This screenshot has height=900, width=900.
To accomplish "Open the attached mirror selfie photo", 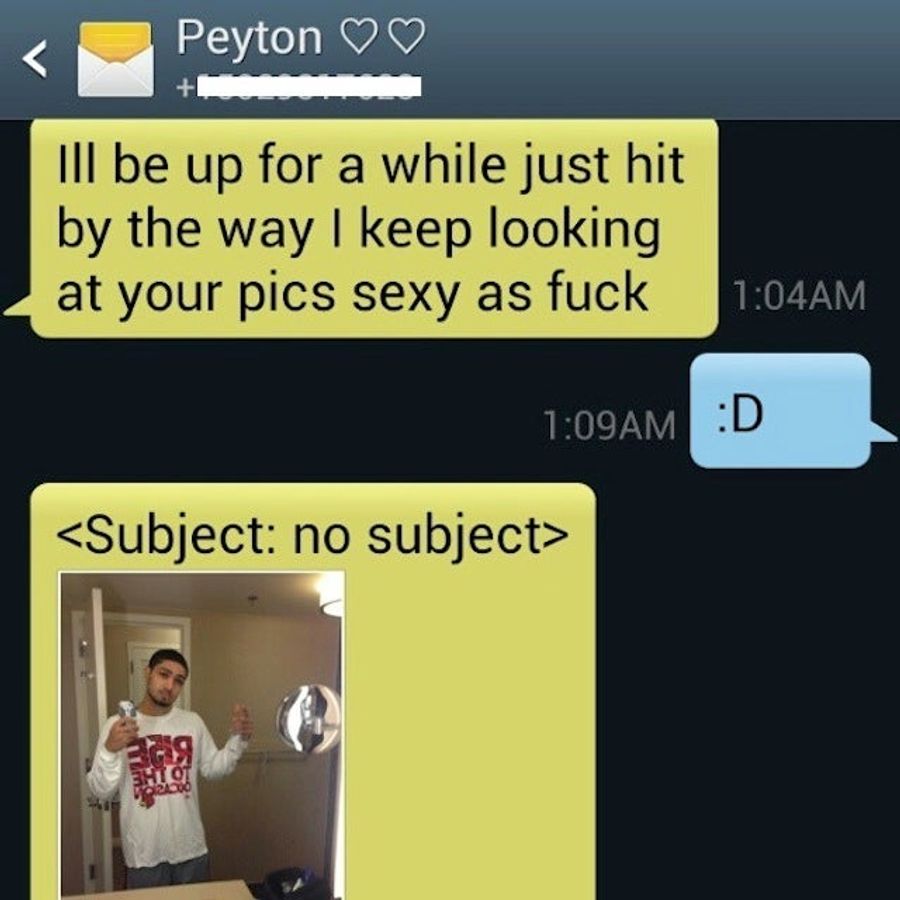I will point(201,733).
